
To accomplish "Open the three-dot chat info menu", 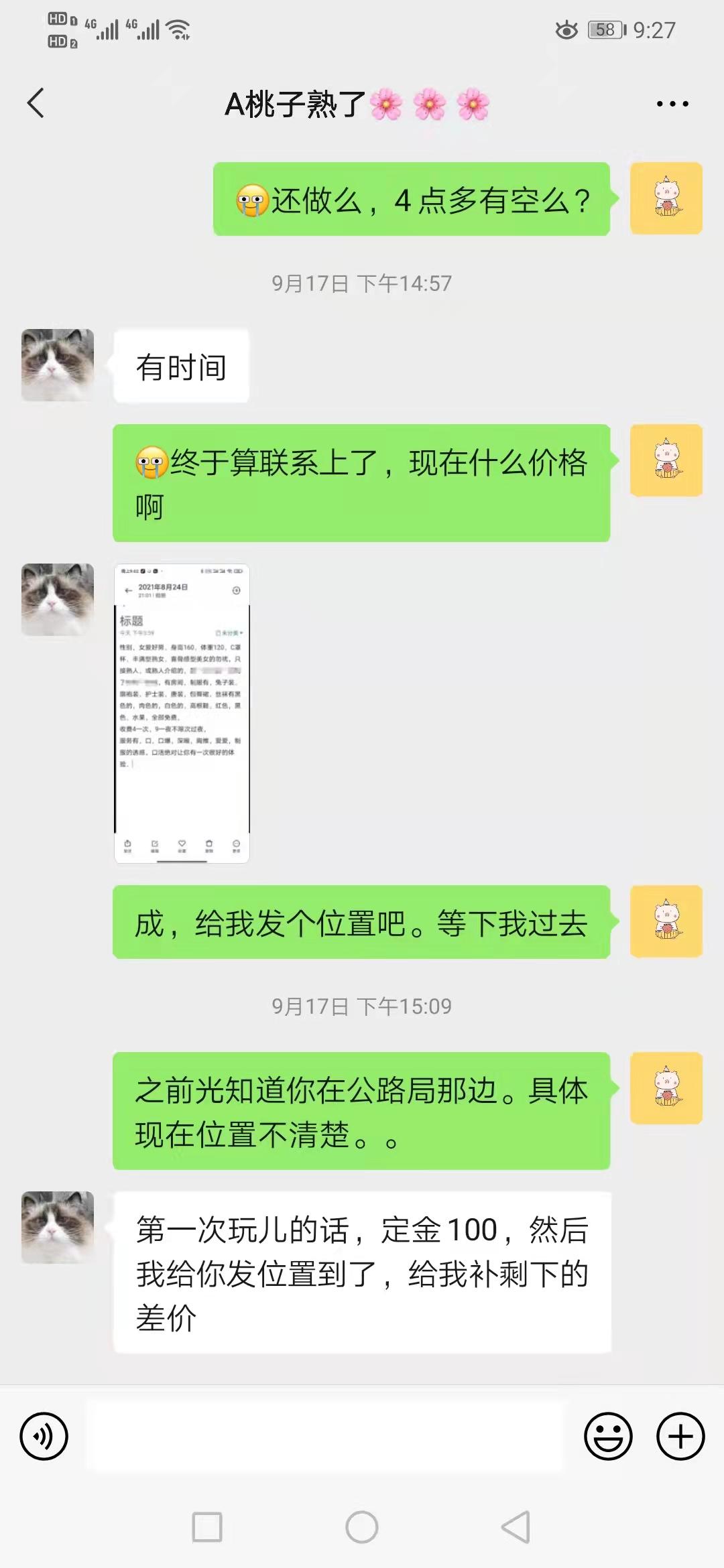I will 672,104.
